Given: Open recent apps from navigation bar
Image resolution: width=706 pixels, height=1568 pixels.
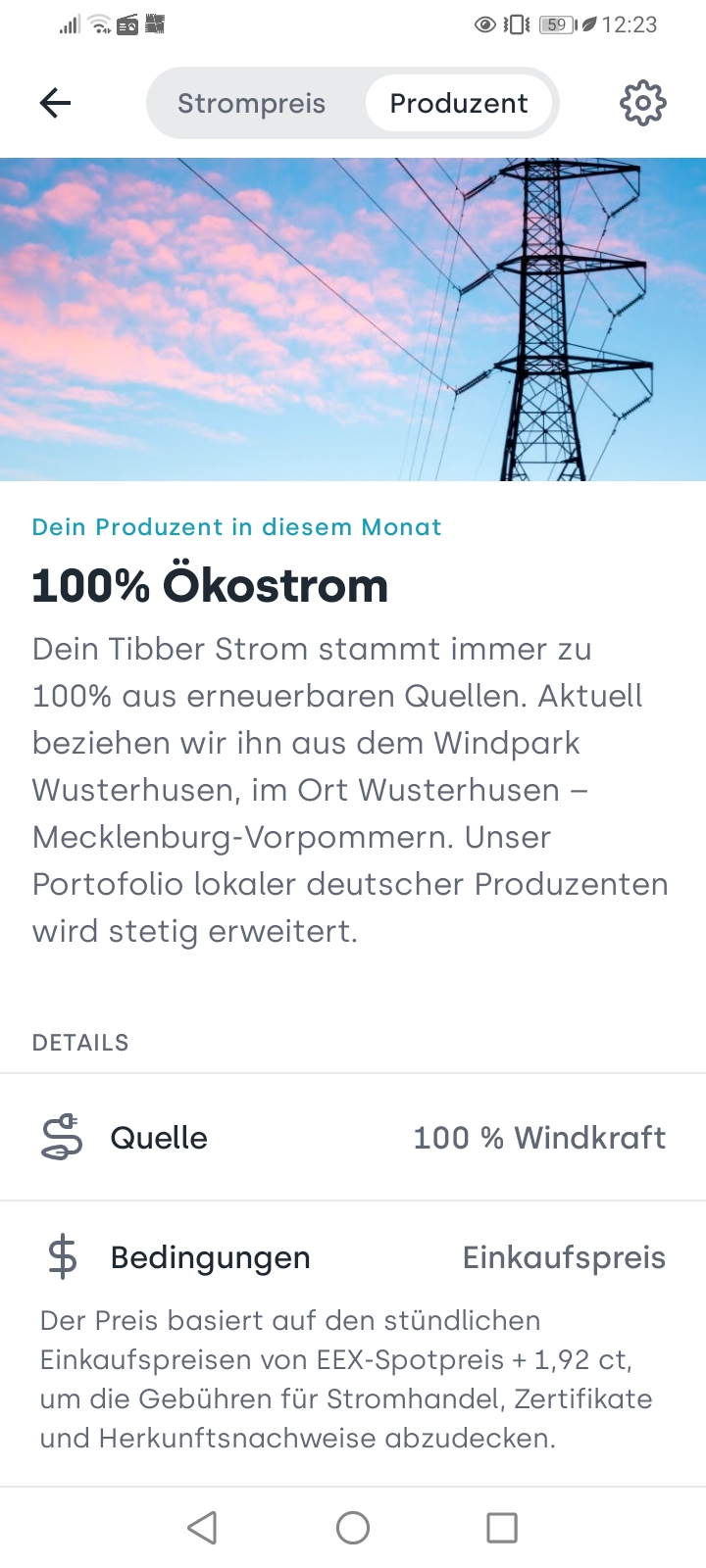Looking at the screenshot, I should 502,1527.
